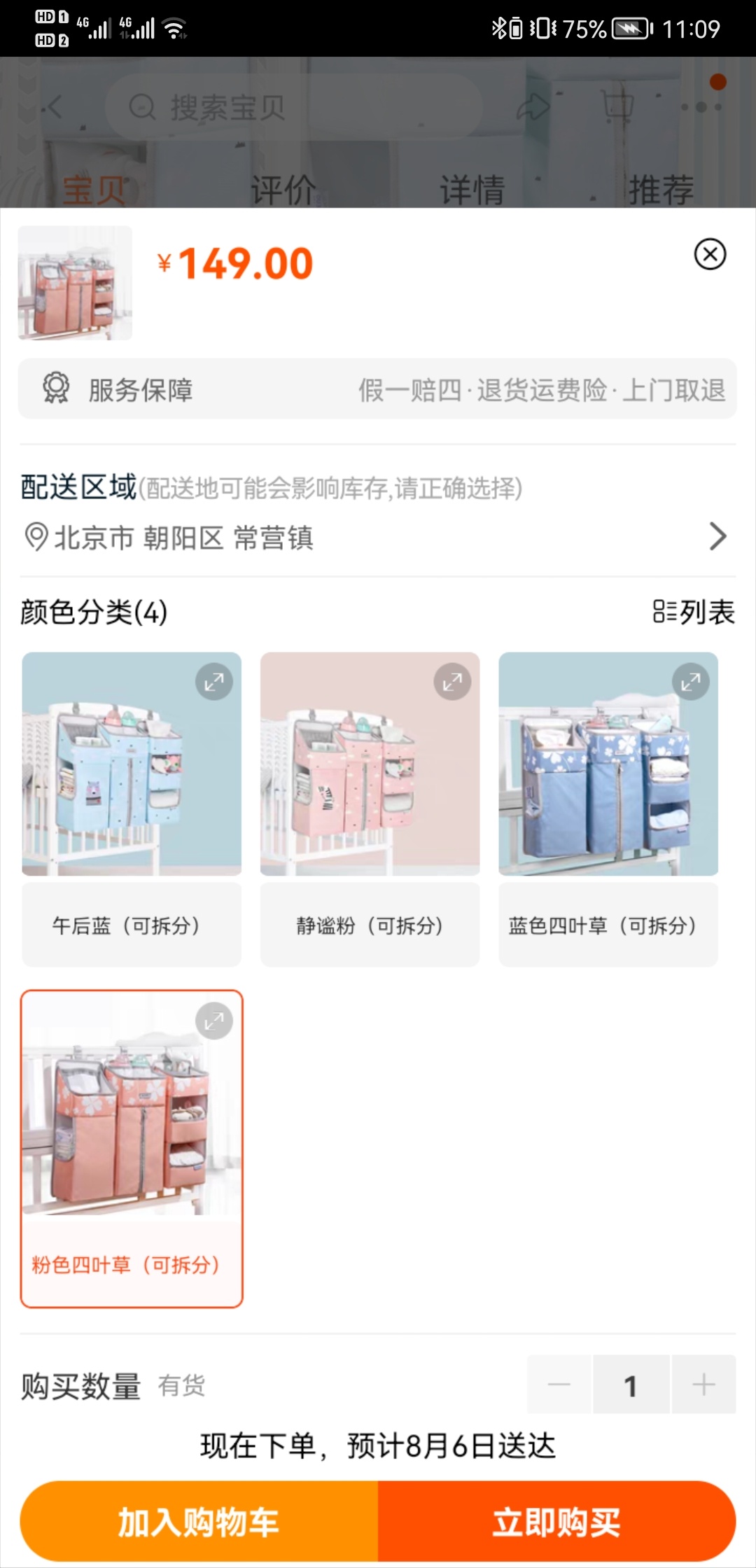This screenshot has height=1568, width=756.
Task: Choose 蓝色四叶草（可拆分）variant
Action: [x=608, y=925]
